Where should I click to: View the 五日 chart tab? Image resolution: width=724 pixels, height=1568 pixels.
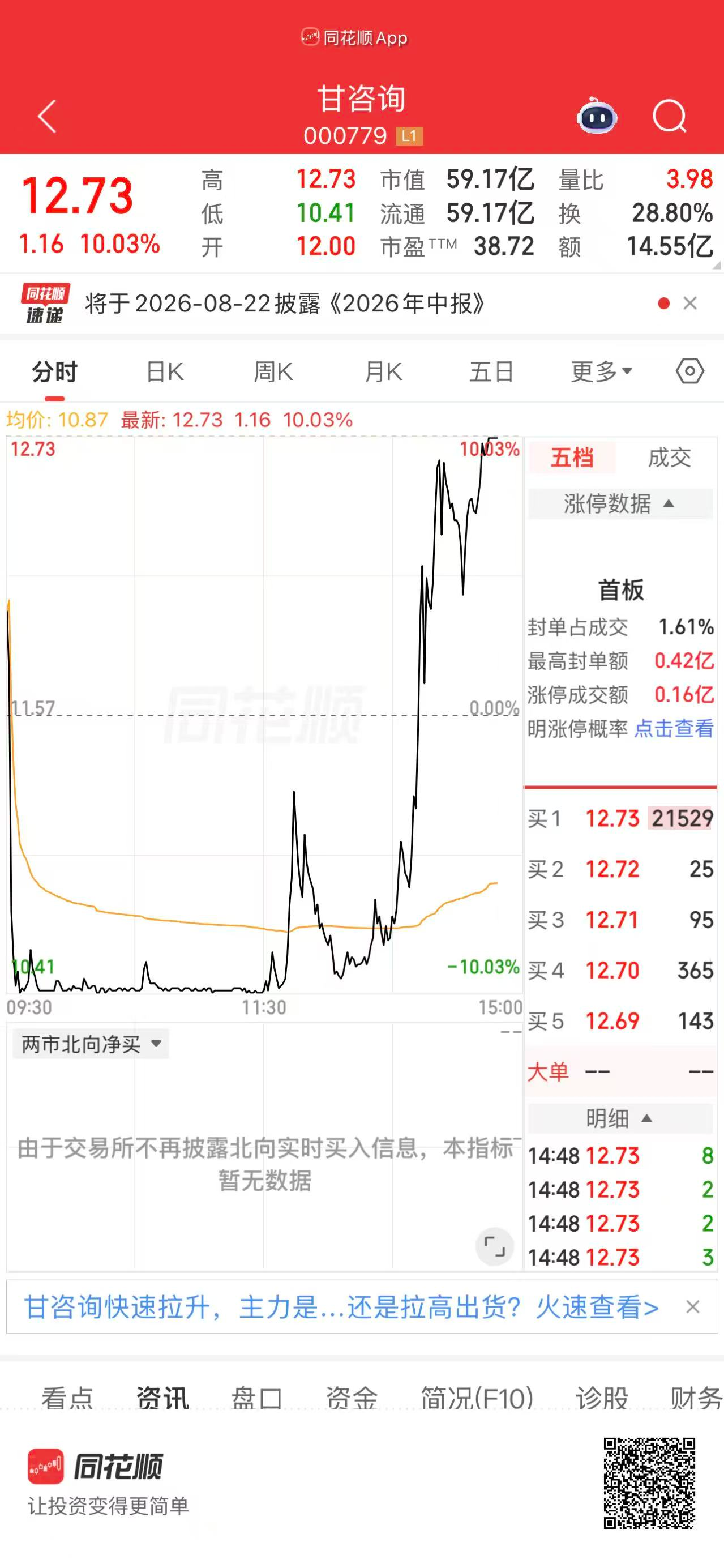point(491,371)
